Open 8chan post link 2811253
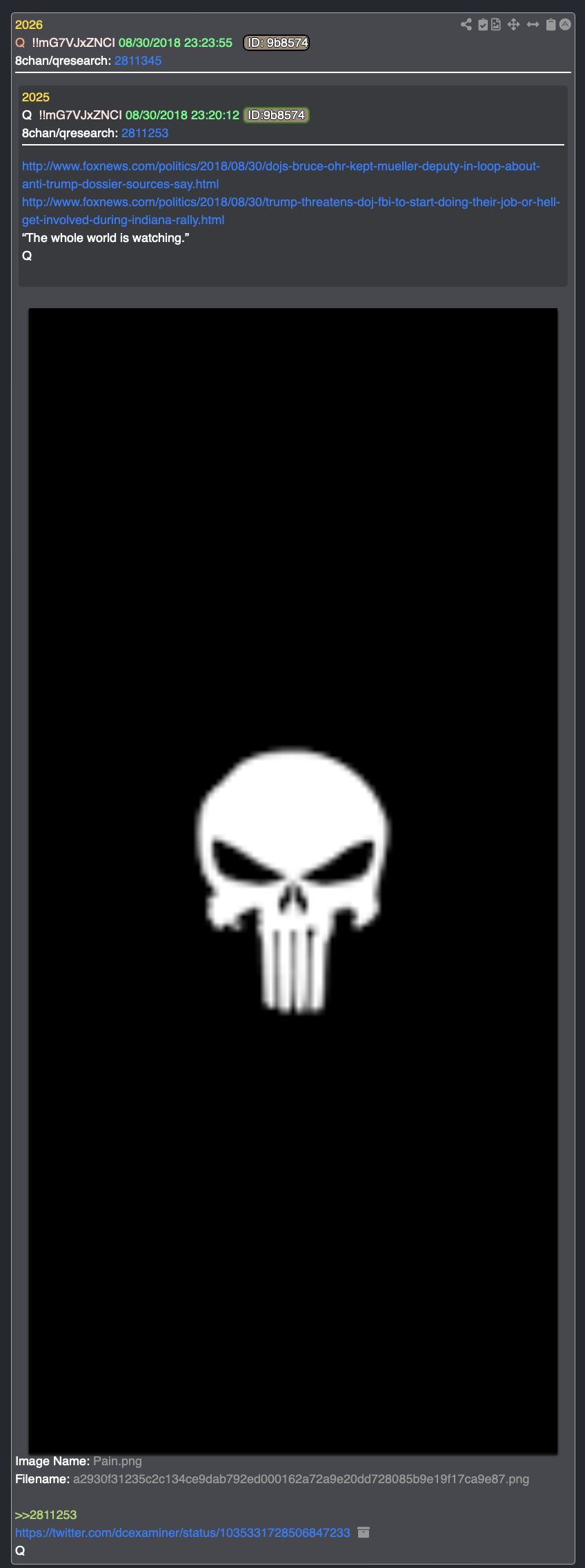585x1568 pixels. tap(145, 133)
